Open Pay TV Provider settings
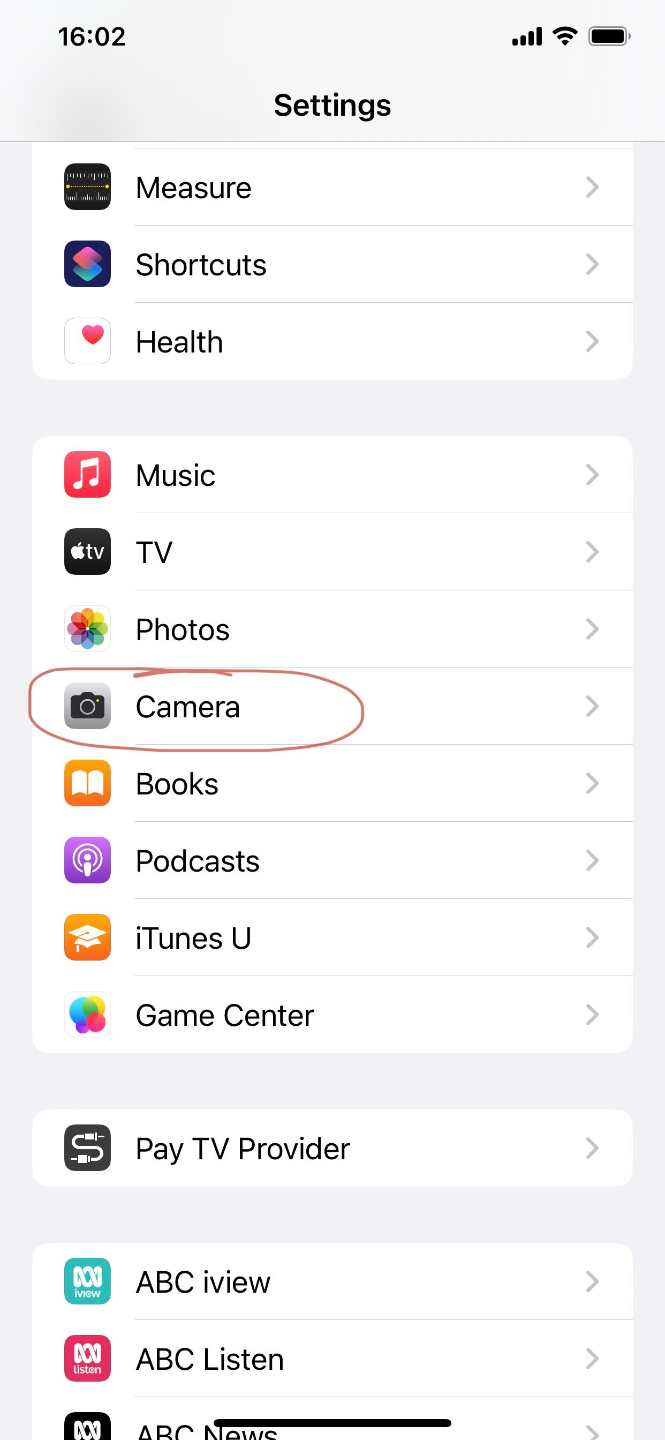This screenshot has width=665, height=1440. (332, 1148)
